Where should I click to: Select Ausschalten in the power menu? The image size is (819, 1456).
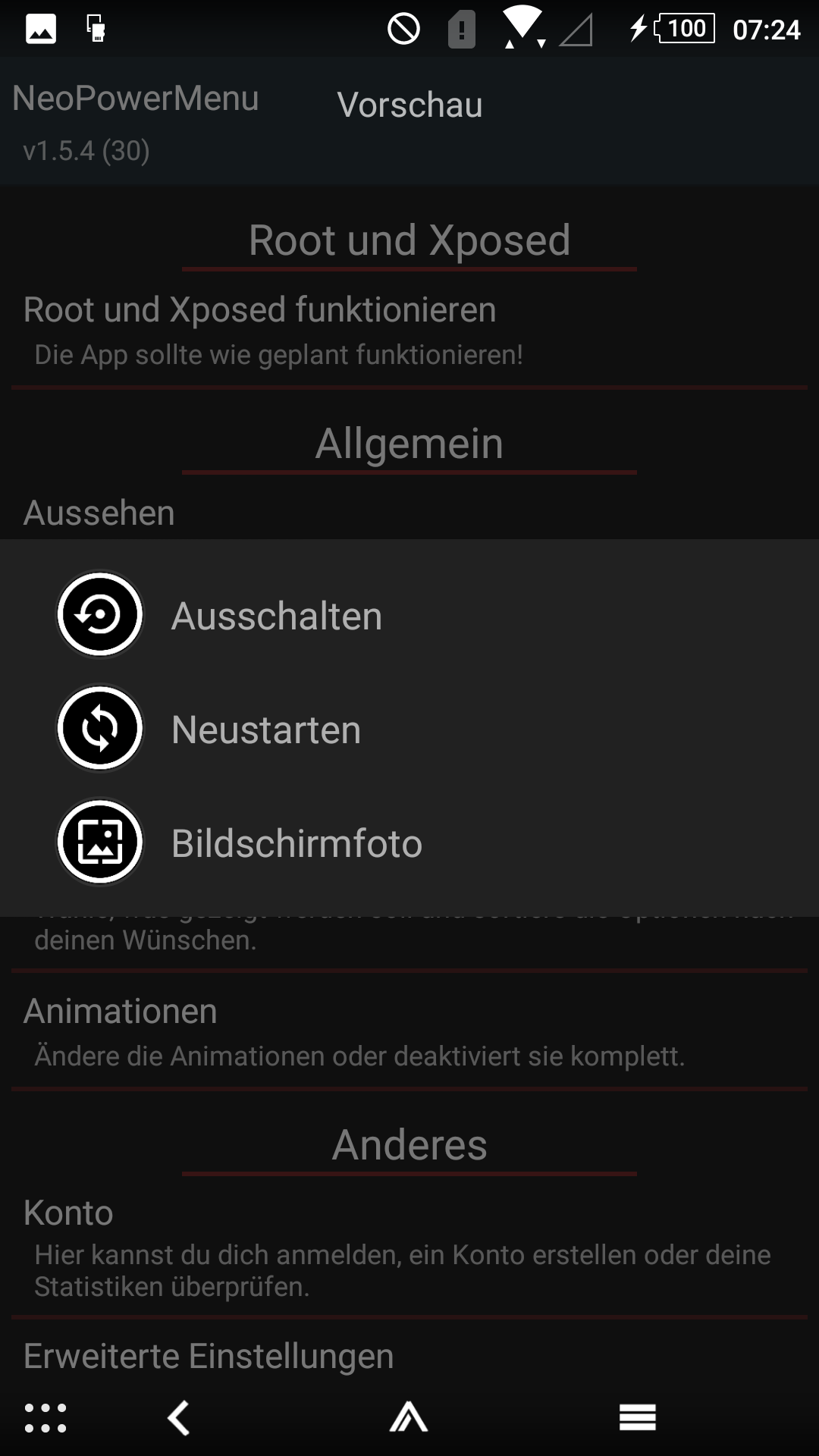click(x=277, y=615)
